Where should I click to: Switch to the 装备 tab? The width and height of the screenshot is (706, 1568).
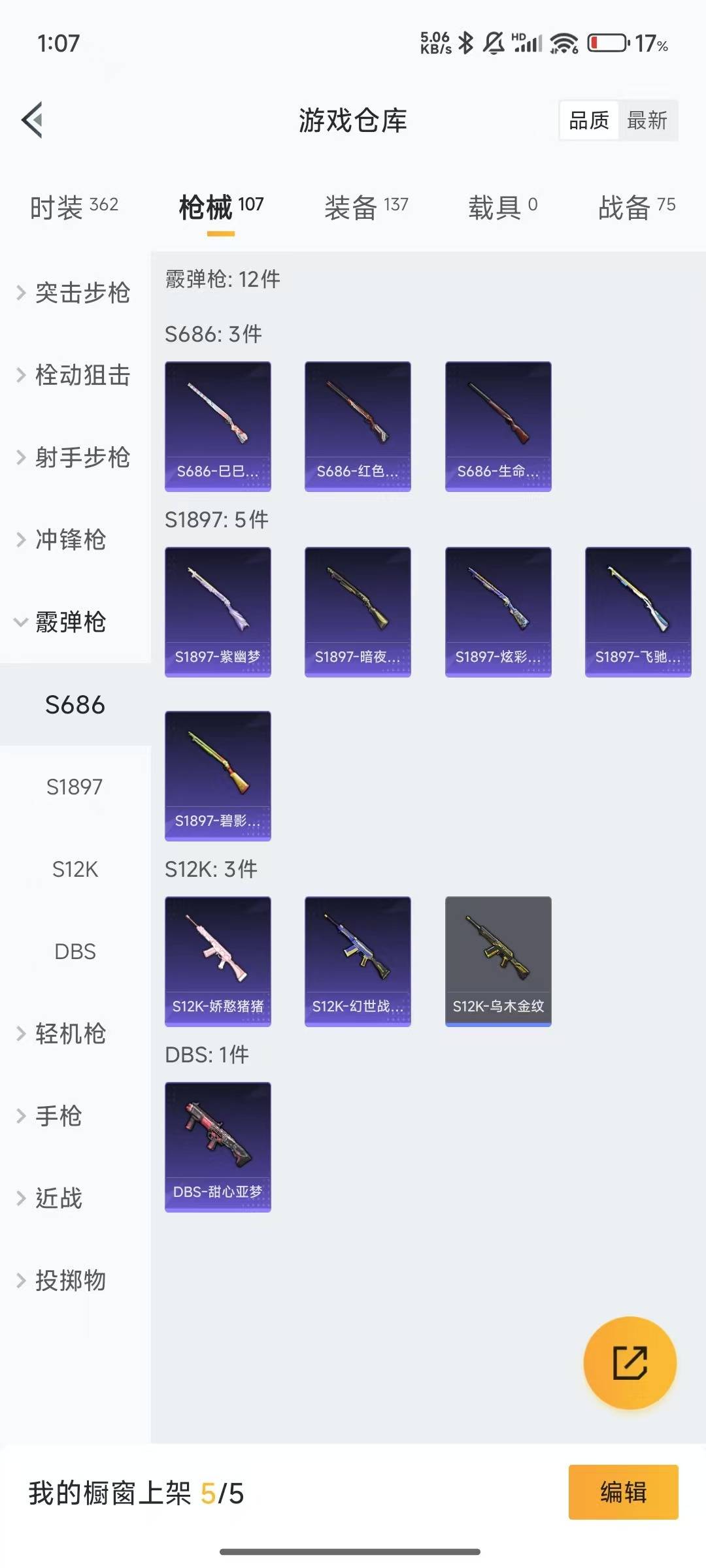click(366, 207)
